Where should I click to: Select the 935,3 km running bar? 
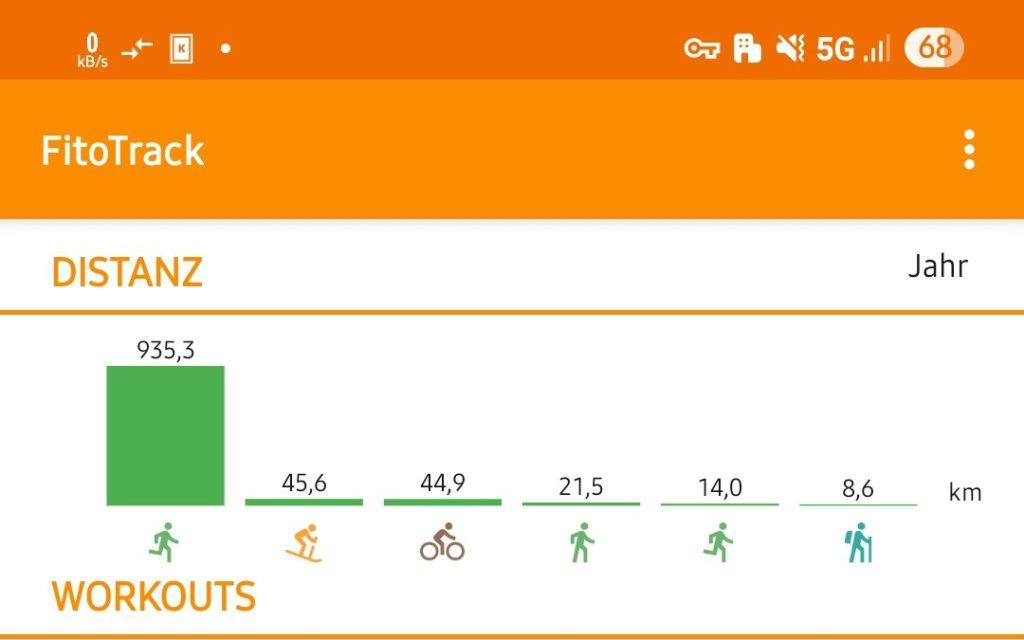point(165,436)
